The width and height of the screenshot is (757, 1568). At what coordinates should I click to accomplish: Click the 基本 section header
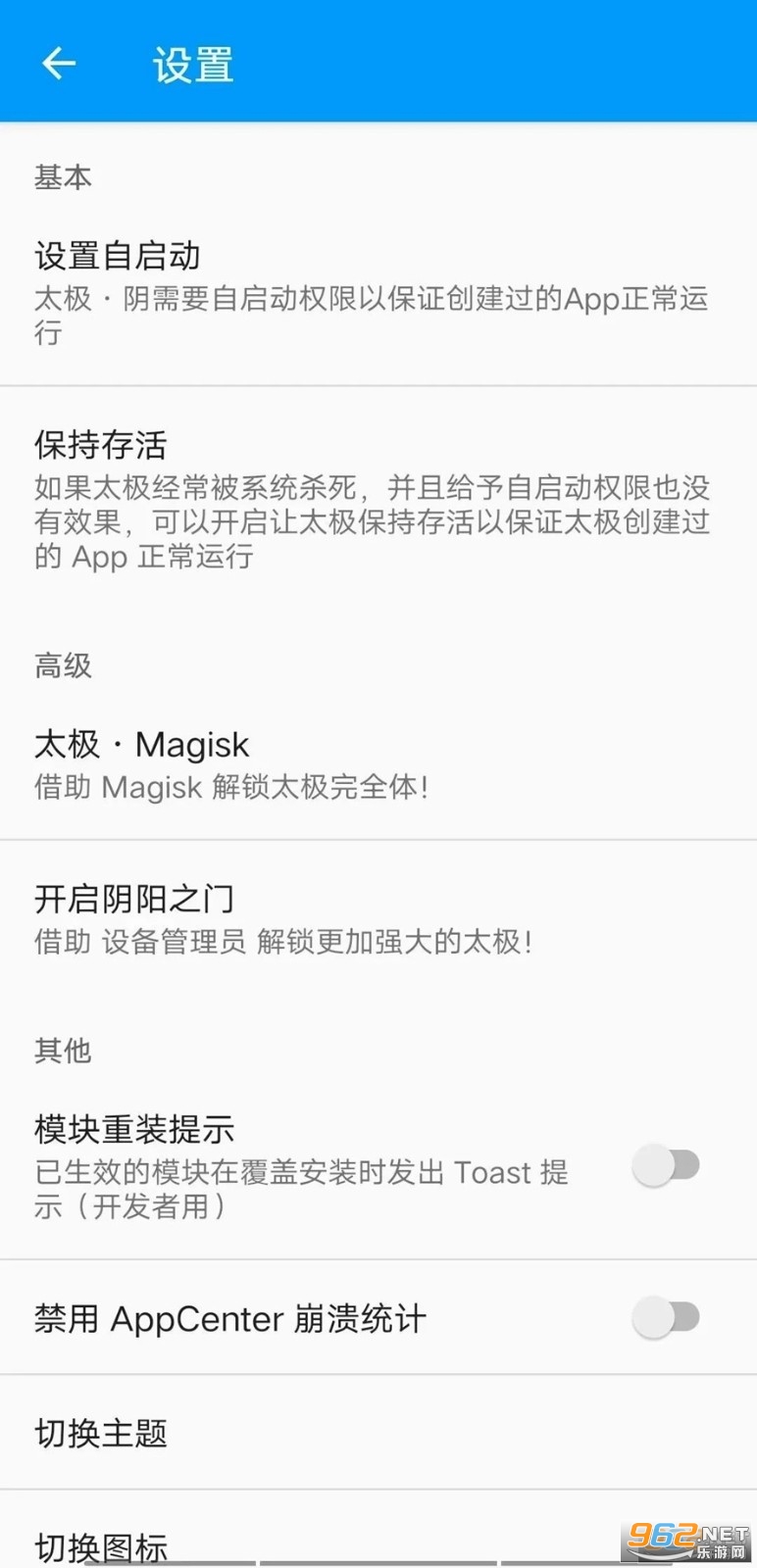pos(63,177)
